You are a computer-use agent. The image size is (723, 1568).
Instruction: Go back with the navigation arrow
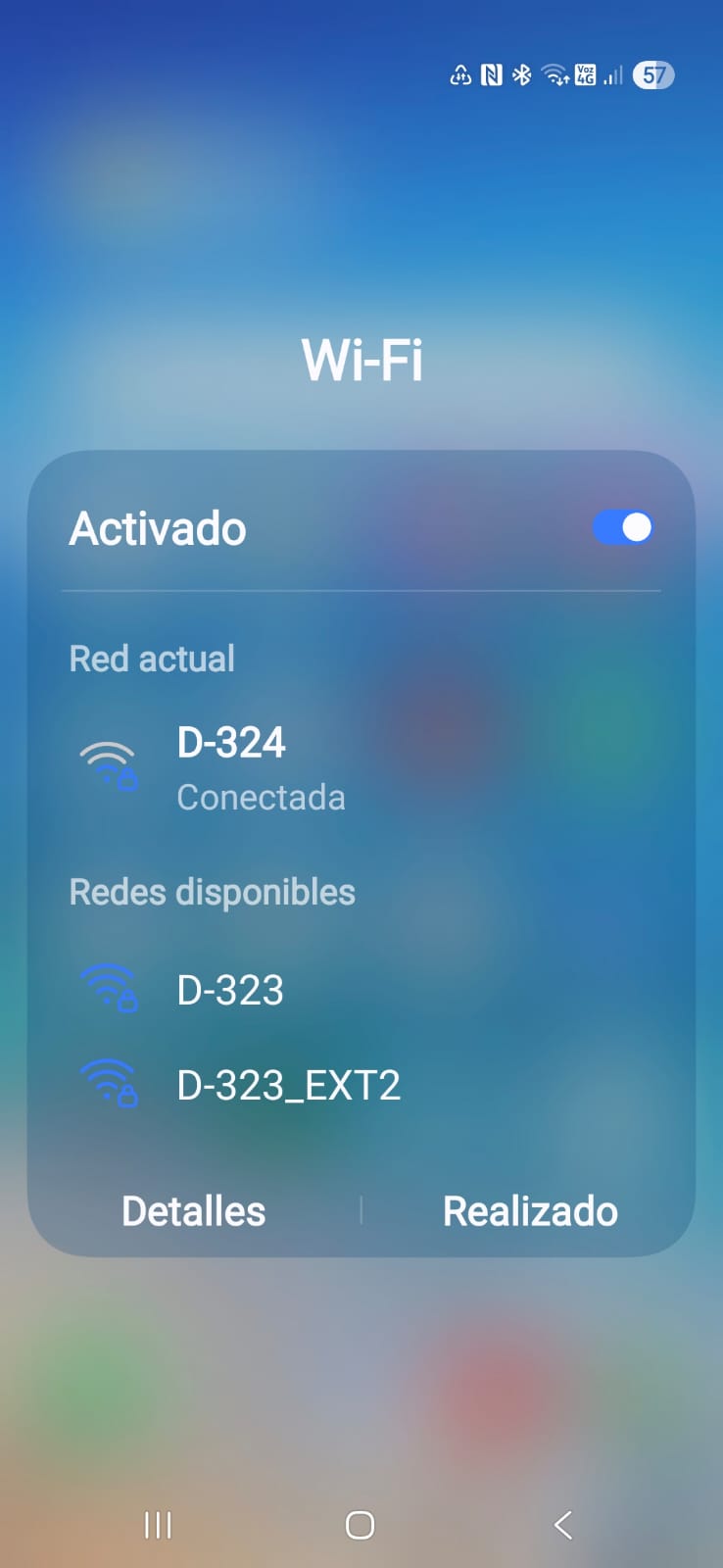pyautogui.click(x=562, y=1525)
